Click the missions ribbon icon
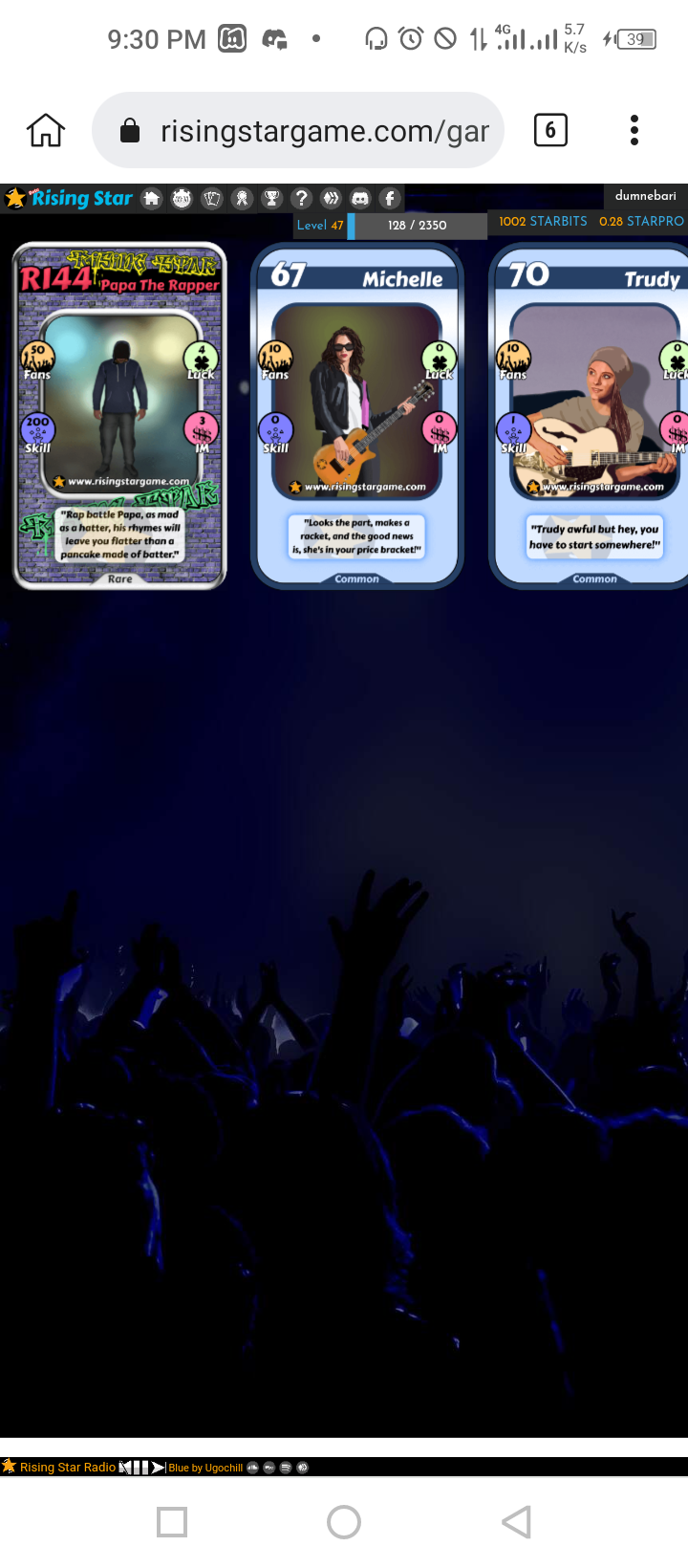The width and height of the screenshot is (688, 1568). pos(242,198)
